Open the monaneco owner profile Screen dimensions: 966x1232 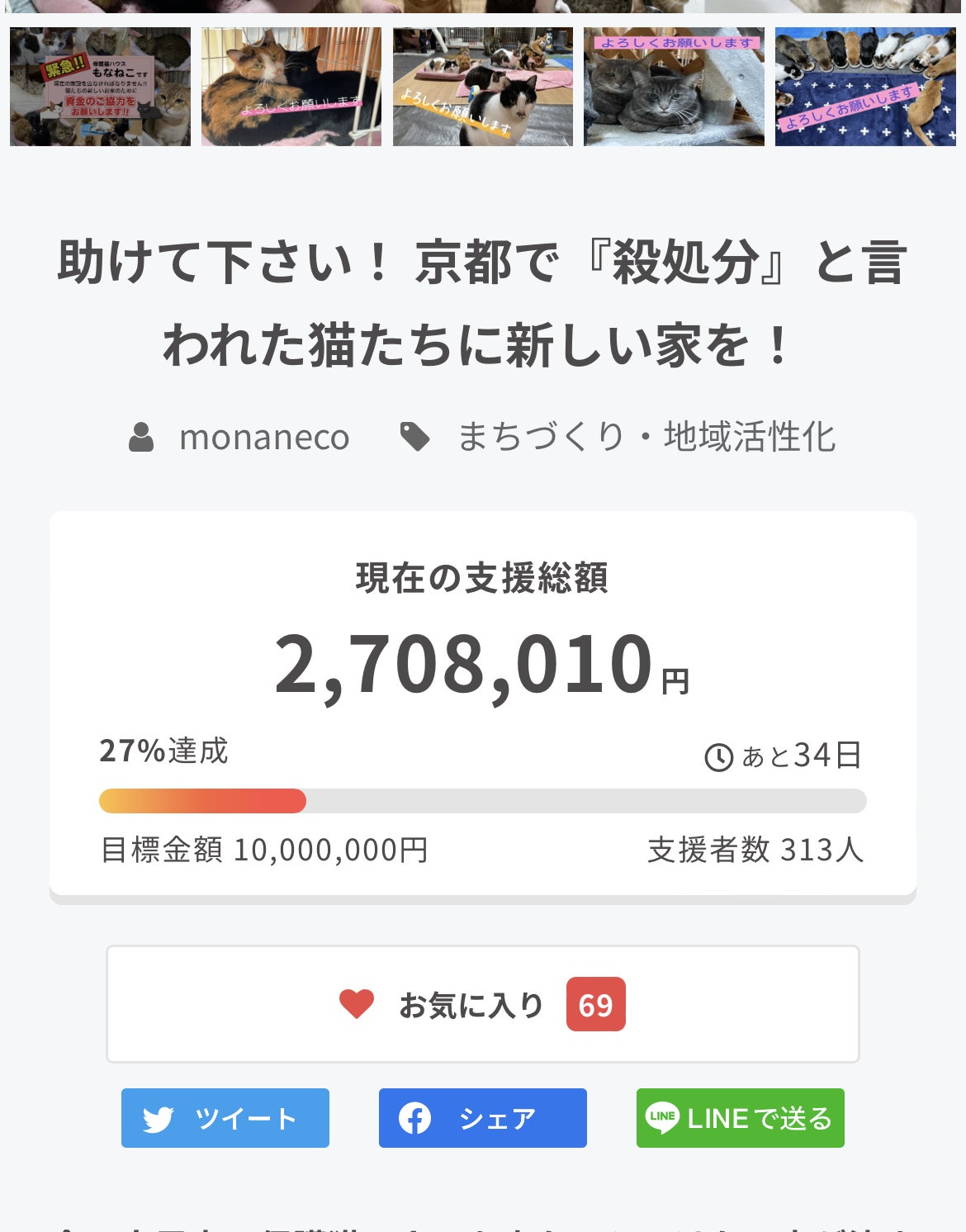coord(263,437)
